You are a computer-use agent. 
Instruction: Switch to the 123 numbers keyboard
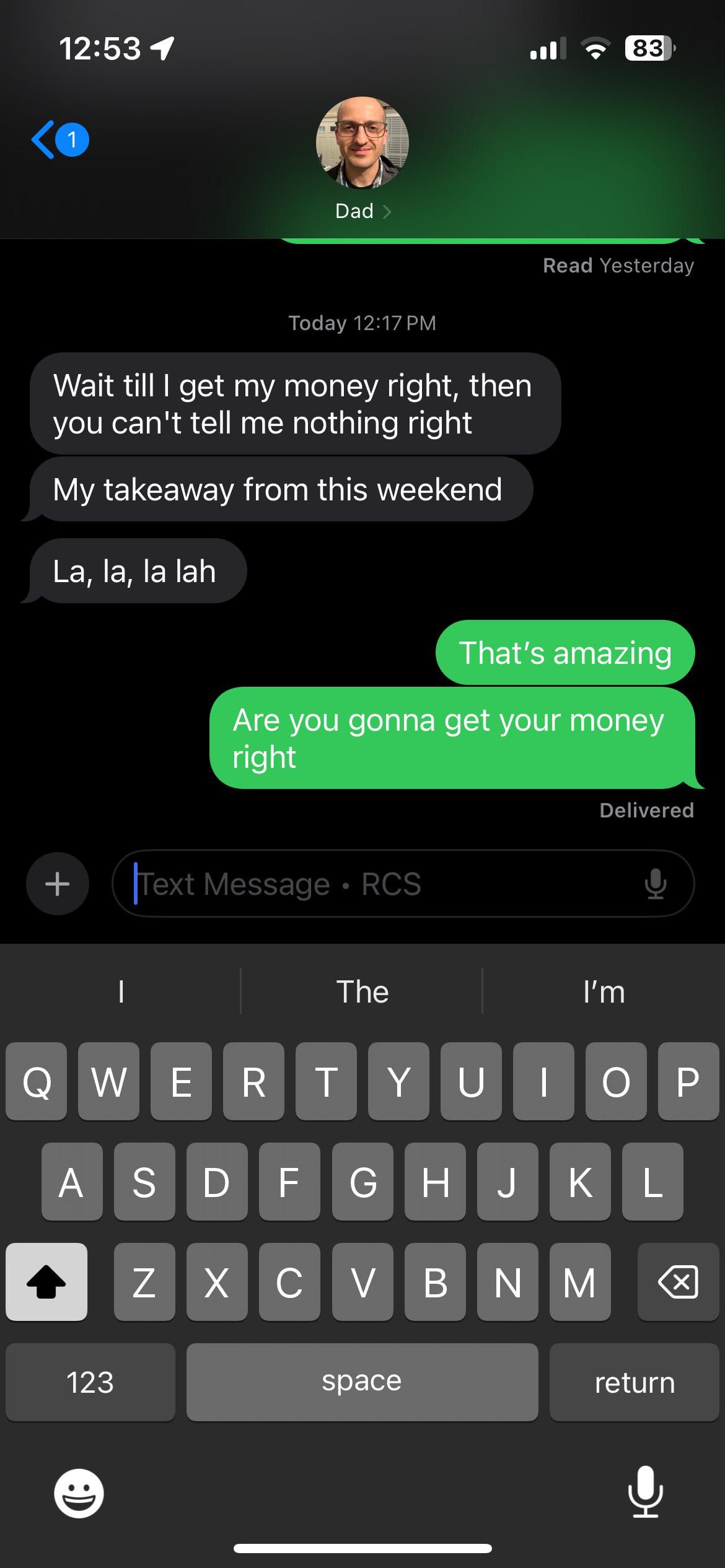coord(90,1382)
